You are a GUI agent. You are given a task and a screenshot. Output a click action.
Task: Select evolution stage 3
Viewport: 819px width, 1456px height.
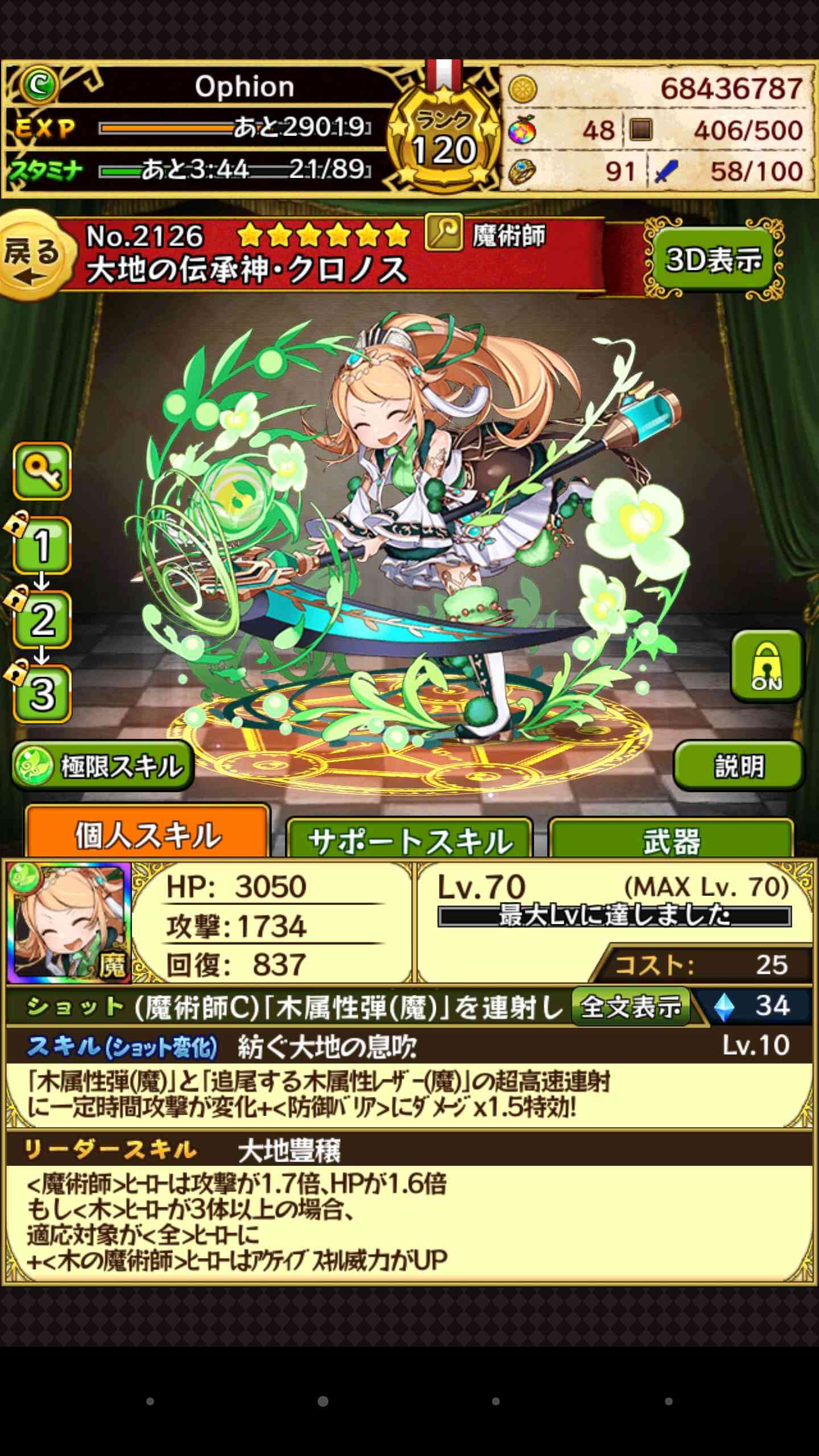42,694
